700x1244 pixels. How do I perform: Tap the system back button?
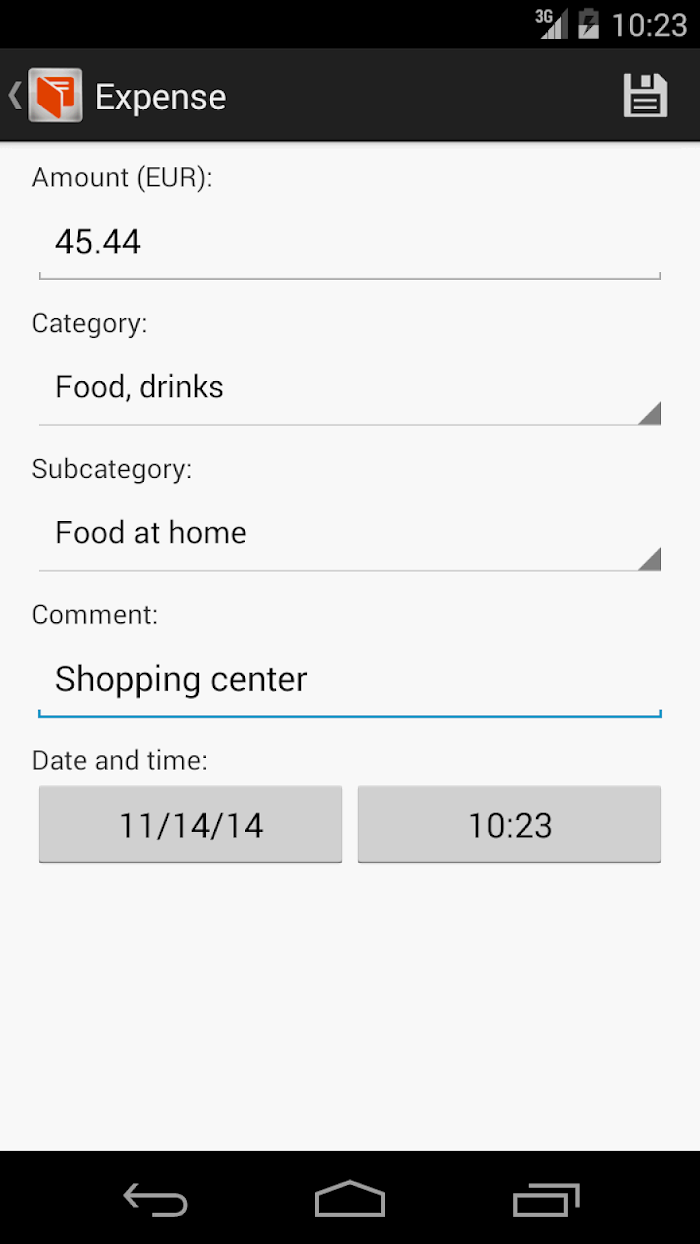click(x=155, y=1198)
